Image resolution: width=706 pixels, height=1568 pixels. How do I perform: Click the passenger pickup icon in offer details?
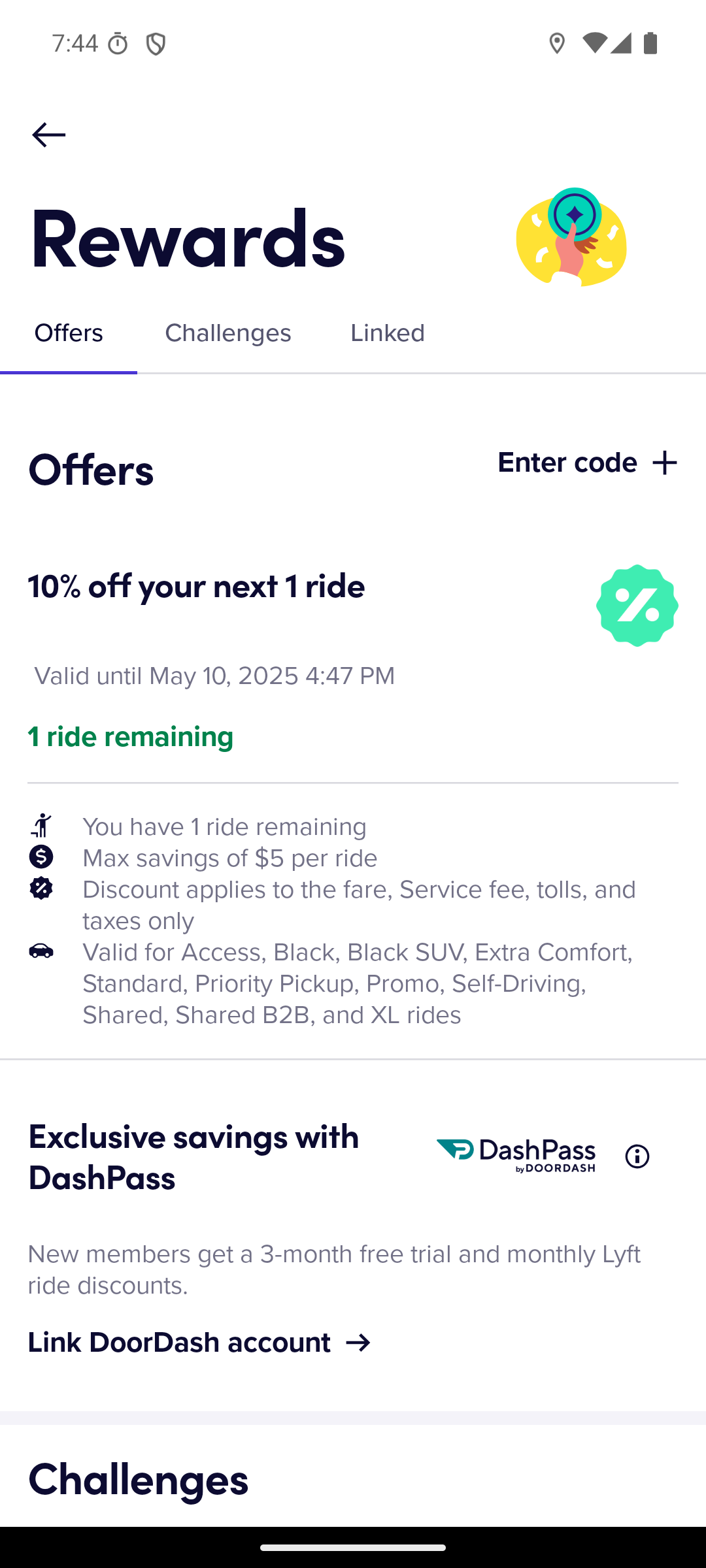point(41,826)
